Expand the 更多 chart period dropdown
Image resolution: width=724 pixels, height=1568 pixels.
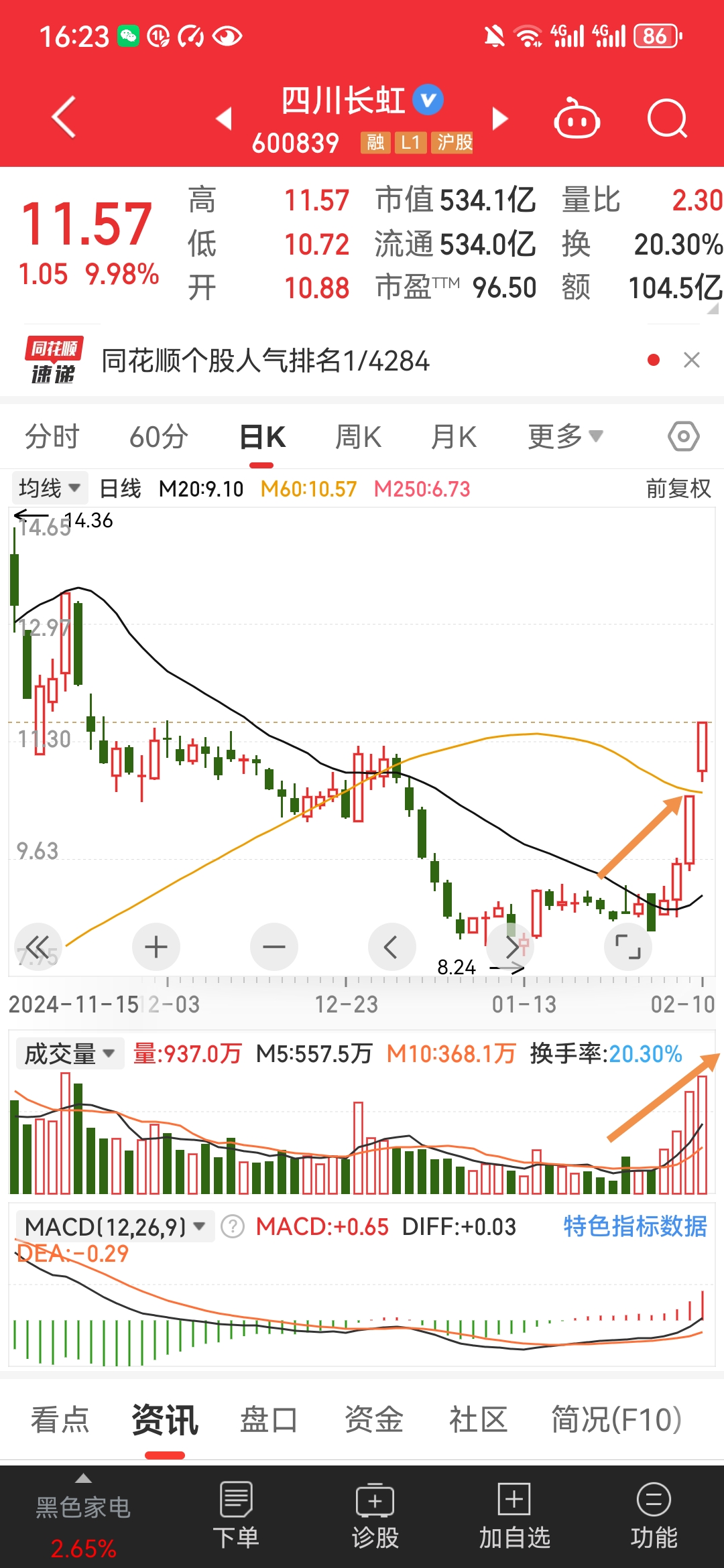(564, 437)
